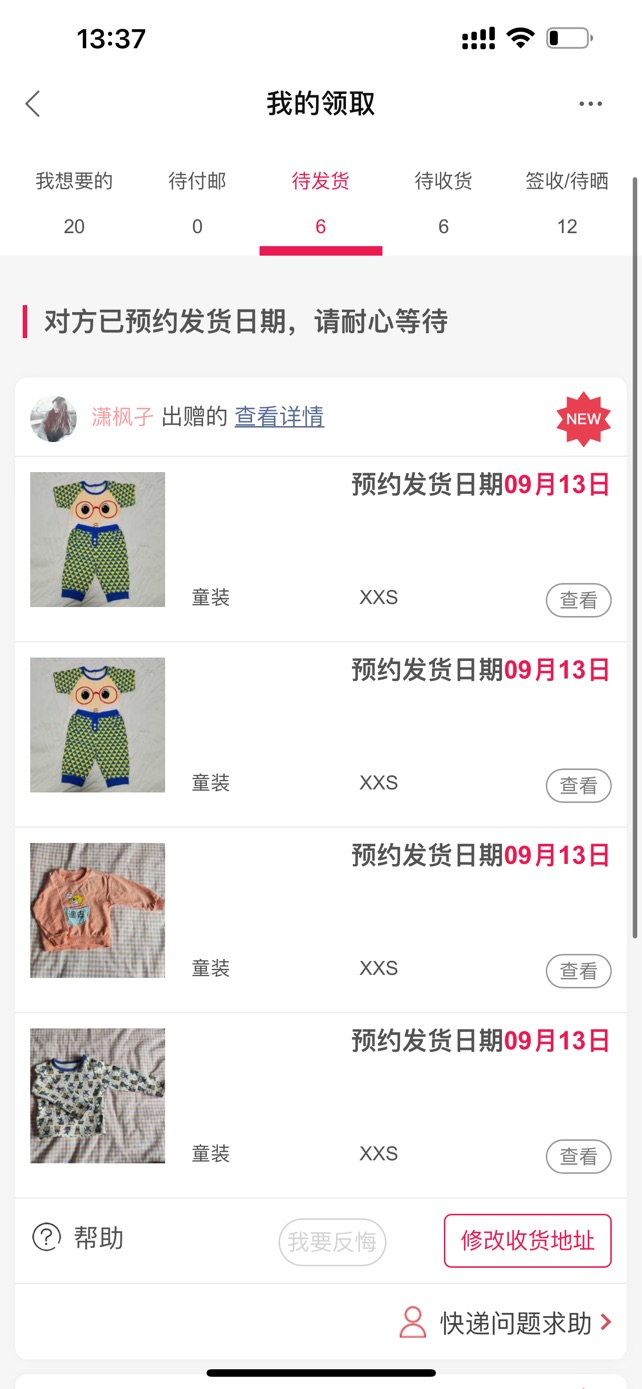This screenshot has width=642, height=1389.
Task: Select the 待发货 tab
Action: tap(320, 203)
